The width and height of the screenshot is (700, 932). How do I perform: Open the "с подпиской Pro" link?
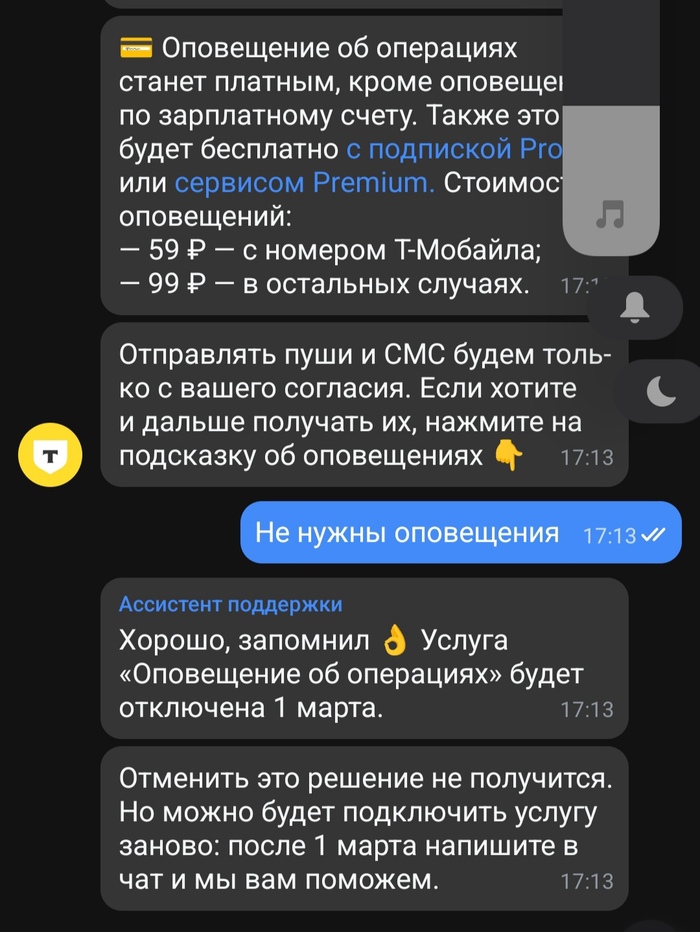[x=455, y=150]
